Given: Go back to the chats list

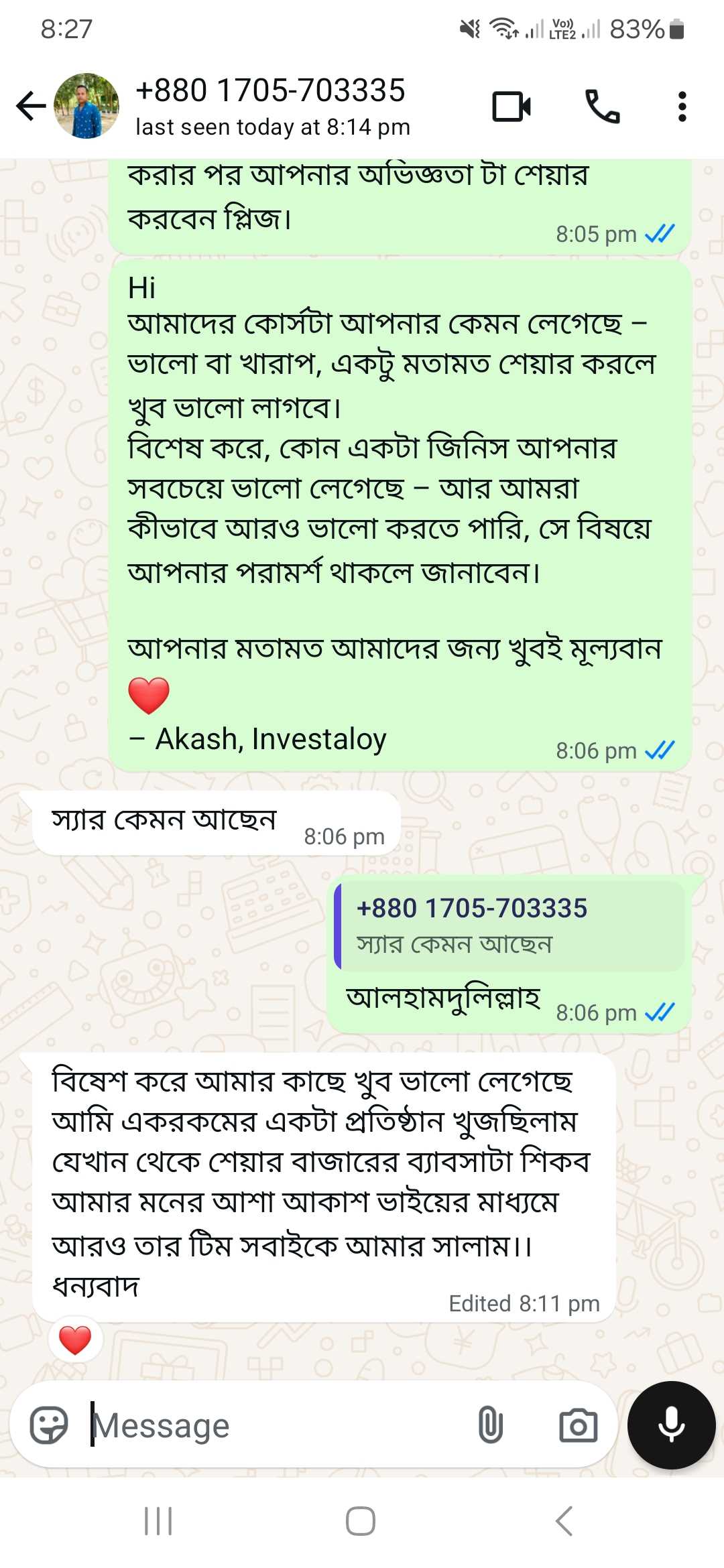Looking at the screenshot, I should pos(30,106).
